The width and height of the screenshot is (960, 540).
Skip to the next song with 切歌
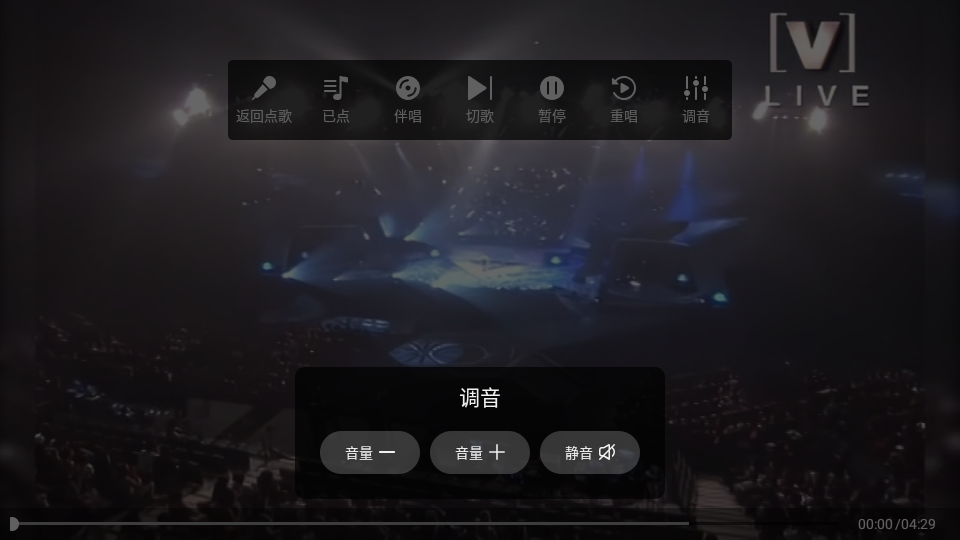(480, 100)
